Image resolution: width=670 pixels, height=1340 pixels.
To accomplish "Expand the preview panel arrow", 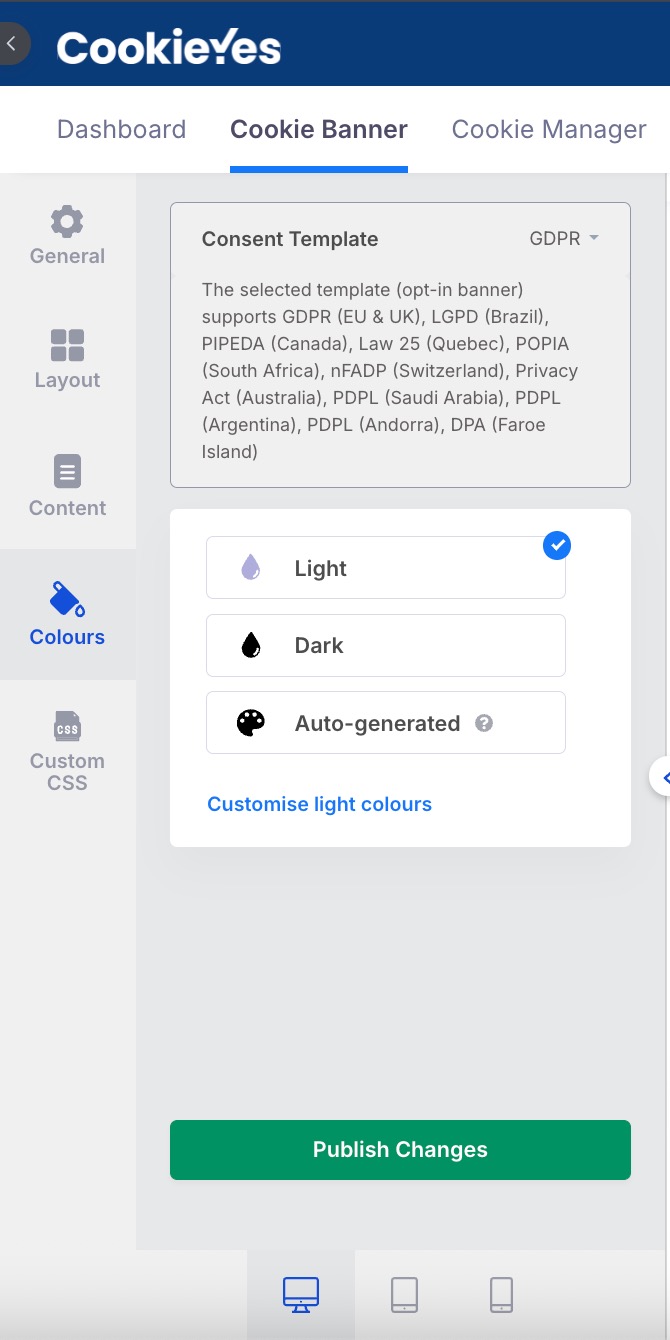I will coord(661,777).
